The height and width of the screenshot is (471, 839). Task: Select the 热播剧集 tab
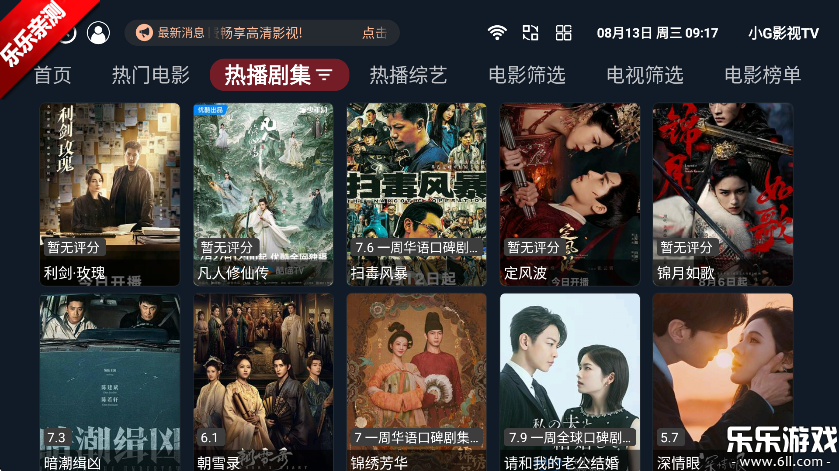pyautogui.click(x=279, y=75)
